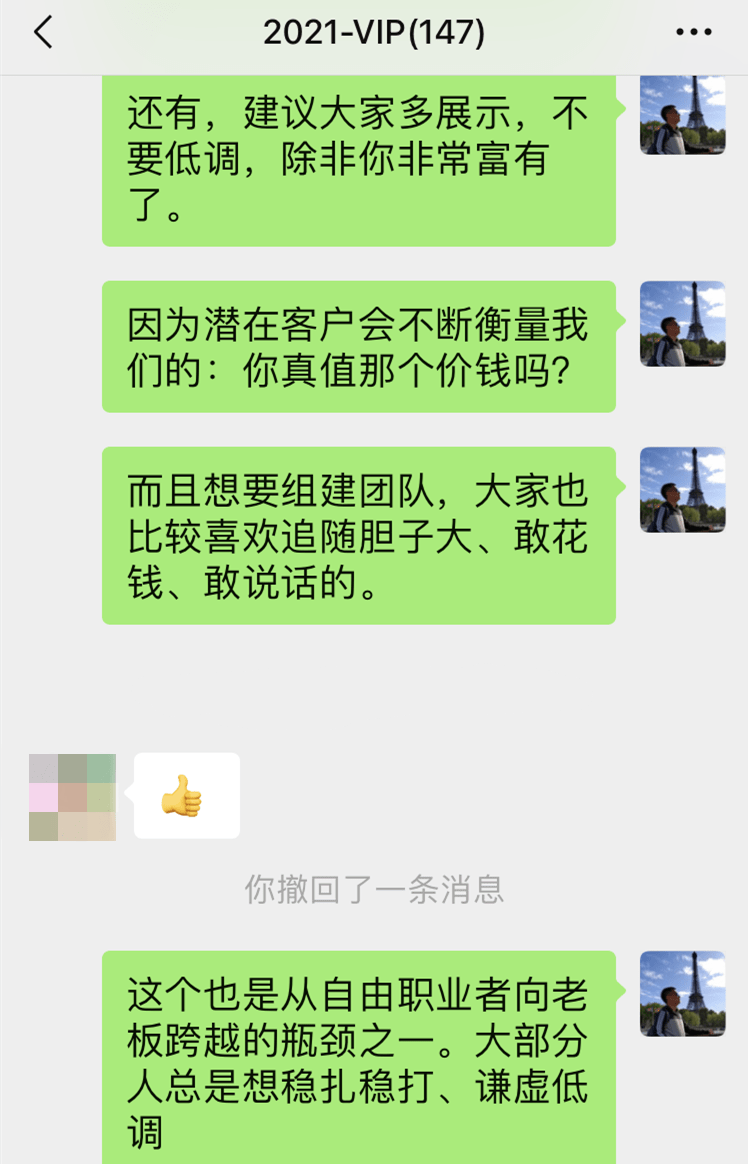
Task: Click the avatar beside the '而且想要组建团队' message
Action: point(682,489)
